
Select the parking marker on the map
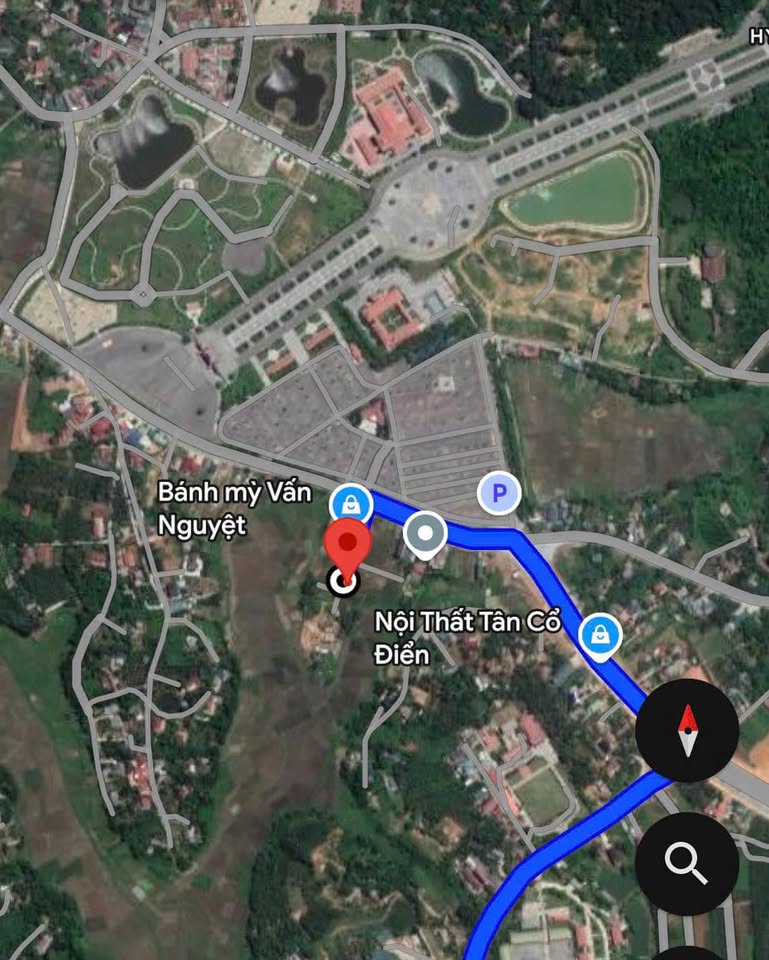click(x=498, y=492)
